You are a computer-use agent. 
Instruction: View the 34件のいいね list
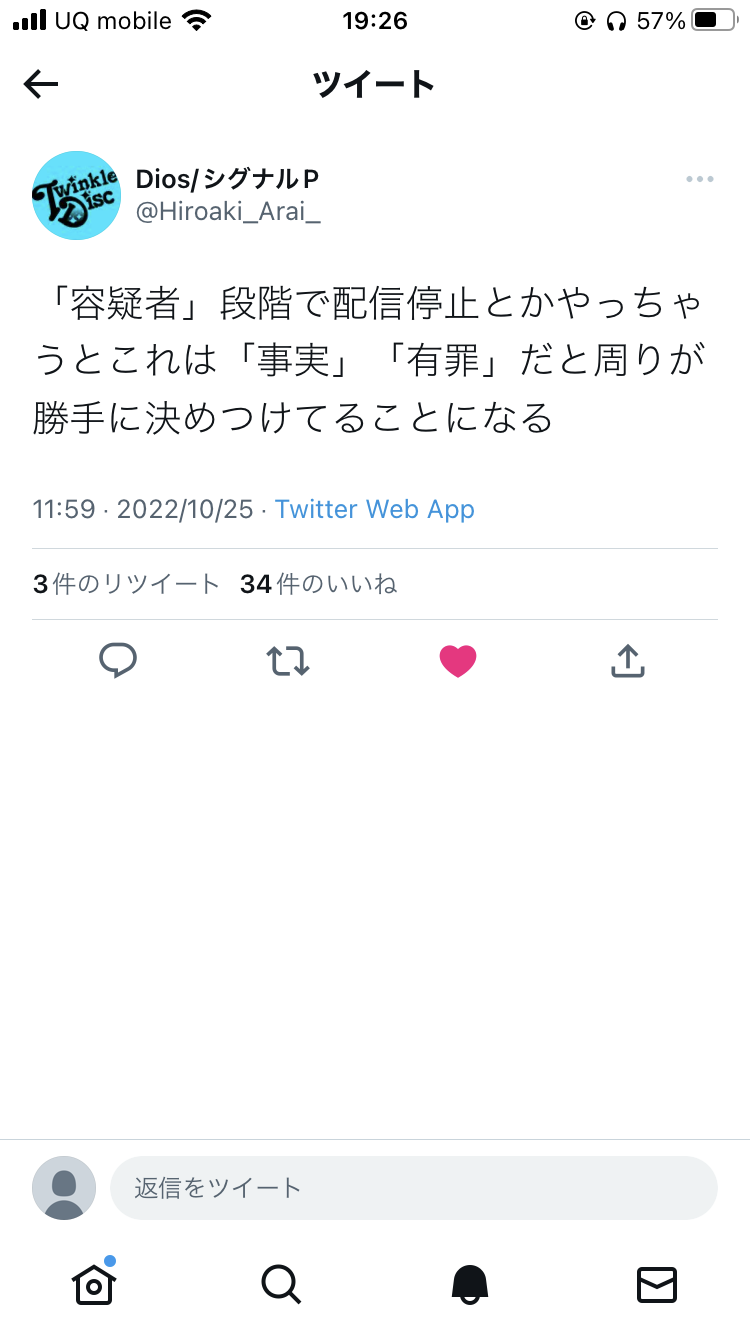coord(318,584)
